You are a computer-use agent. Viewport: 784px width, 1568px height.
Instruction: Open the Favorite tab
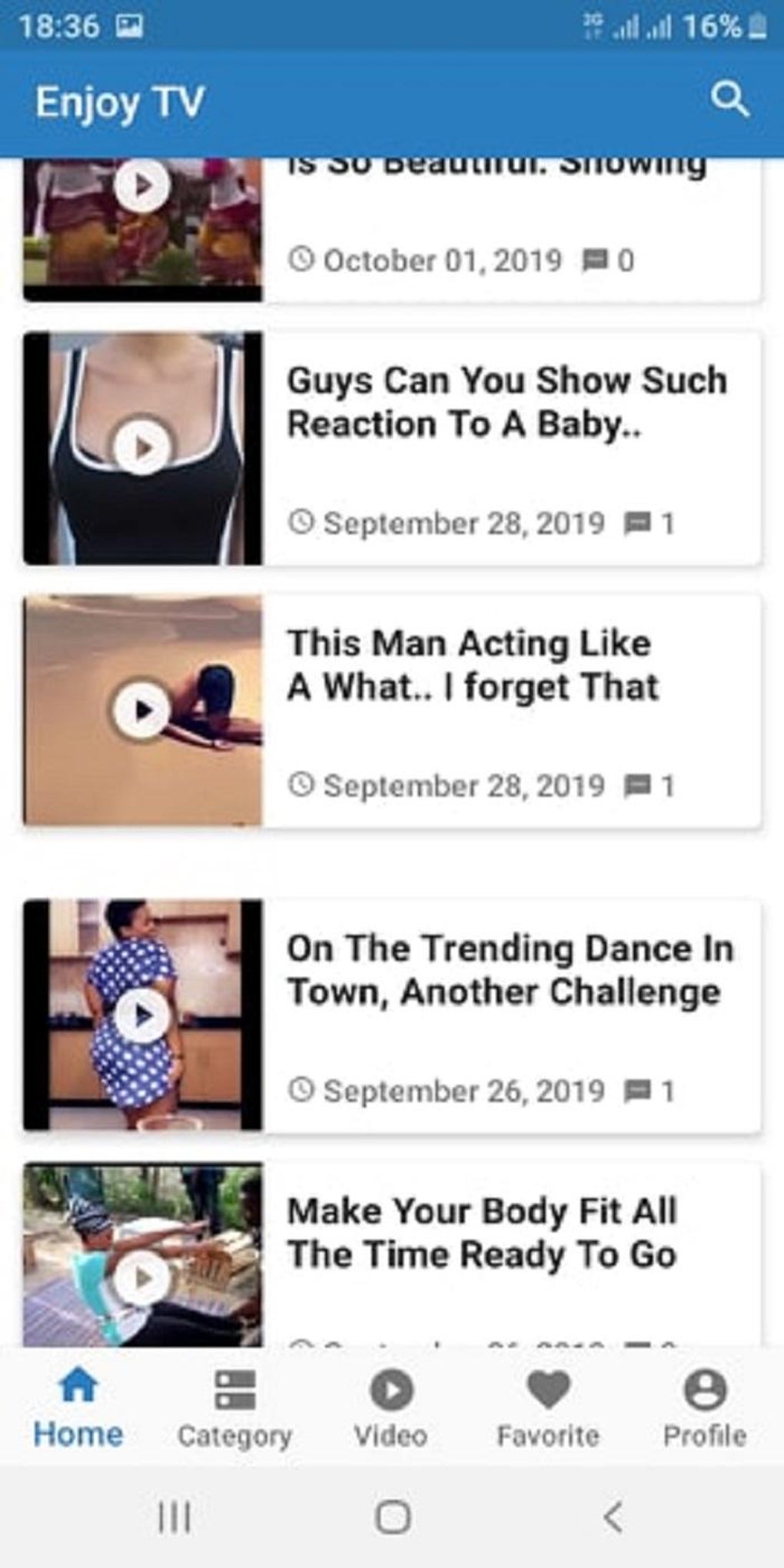coord(548,1408)
